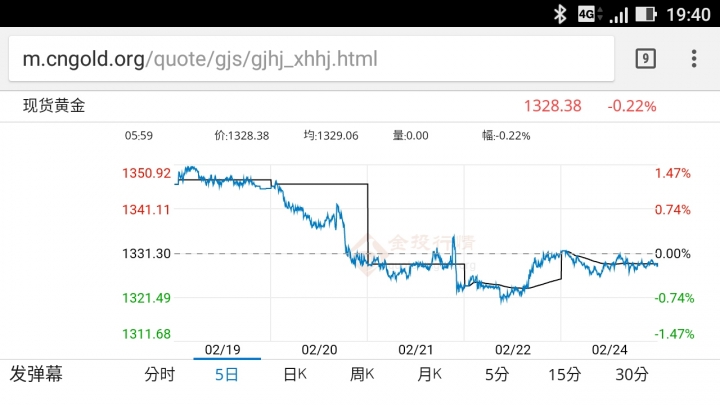Viewport: 720px width, 405px height.
Task: Switch chart to 分时 view
Action: pyautogui.click(x=159, y=375)
